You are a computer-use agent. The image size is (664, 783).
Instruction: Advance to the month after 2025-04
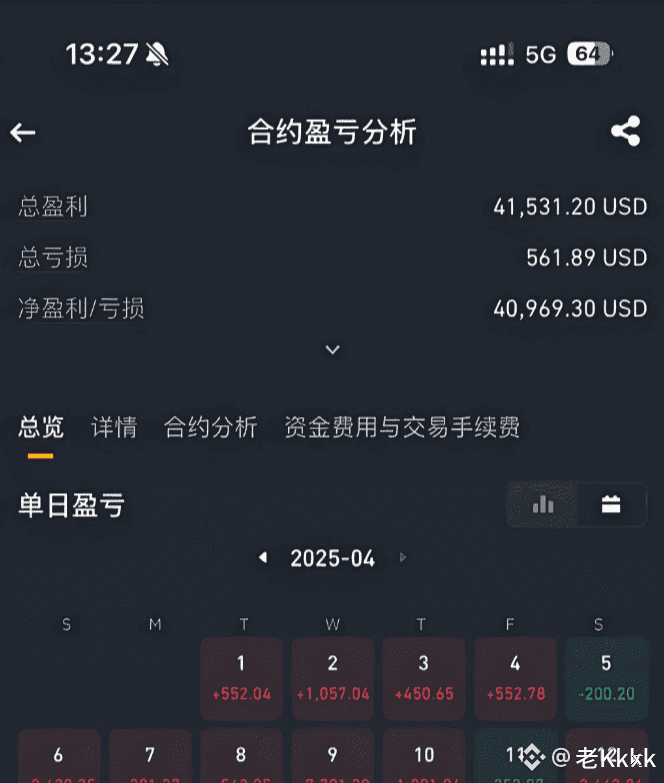(403, 558)
